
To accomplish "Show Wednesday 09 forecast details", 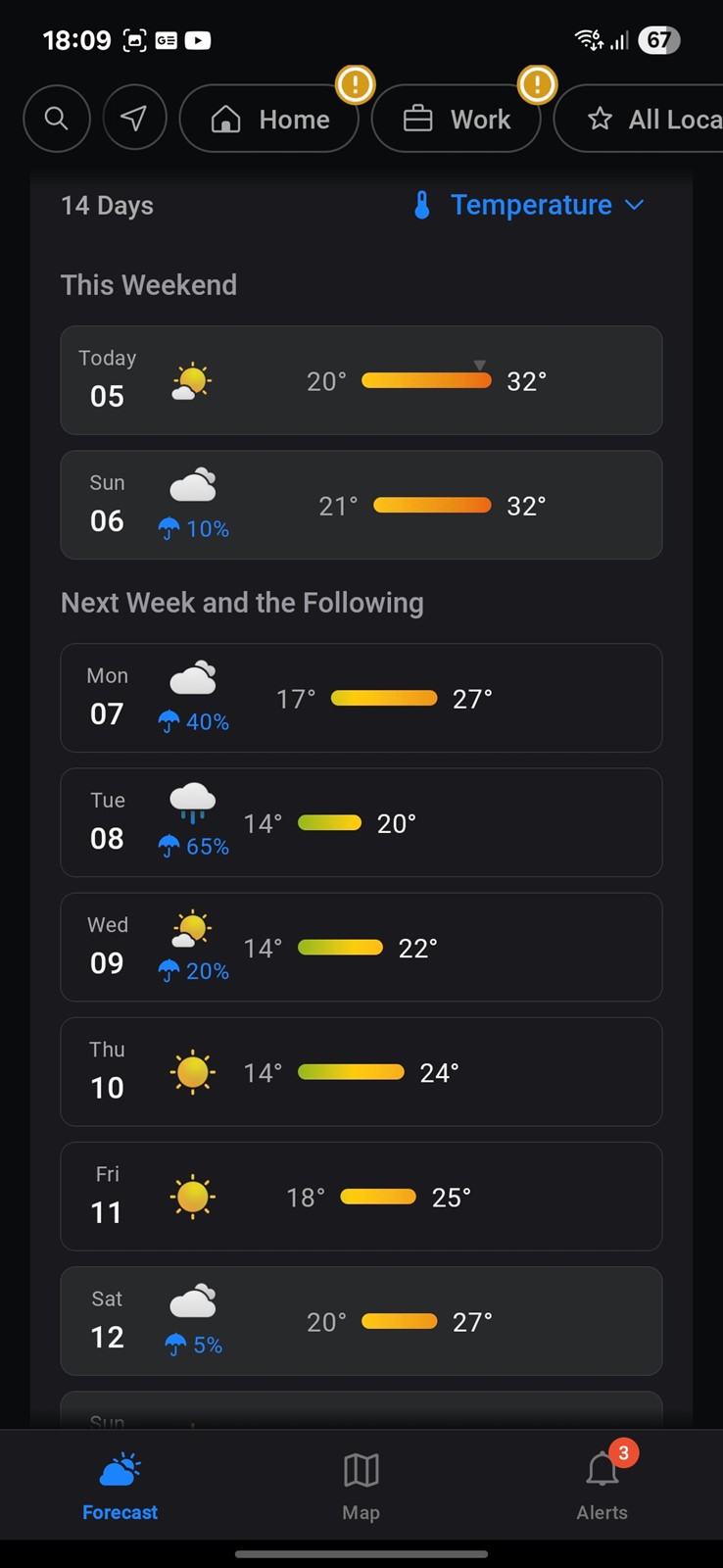I will coord(361,947).
